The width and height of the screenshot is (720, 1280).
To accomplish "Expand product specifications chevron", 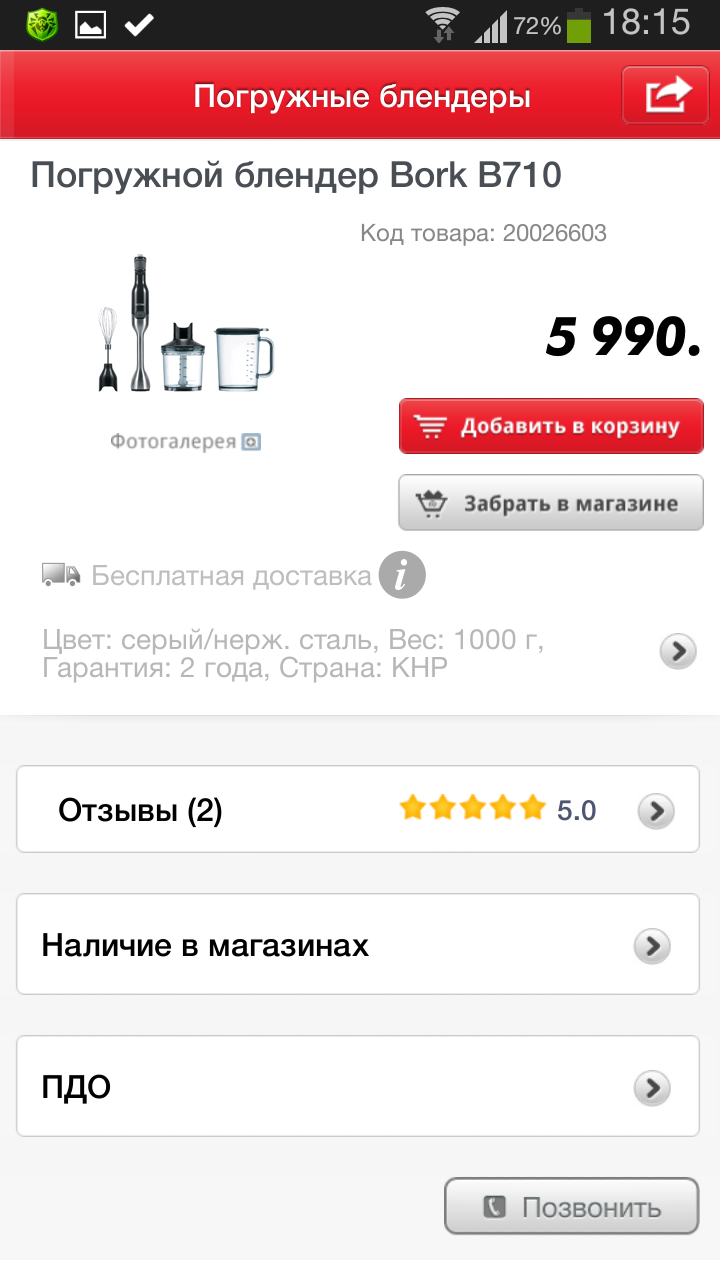I will [x=678, y=652].
